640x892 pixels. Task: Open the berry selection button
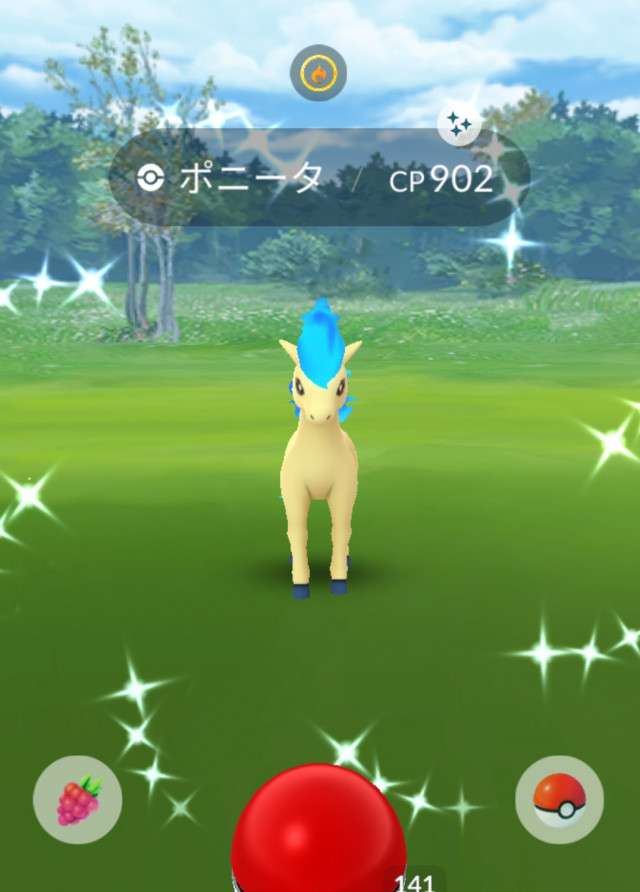tap(78, 799)
